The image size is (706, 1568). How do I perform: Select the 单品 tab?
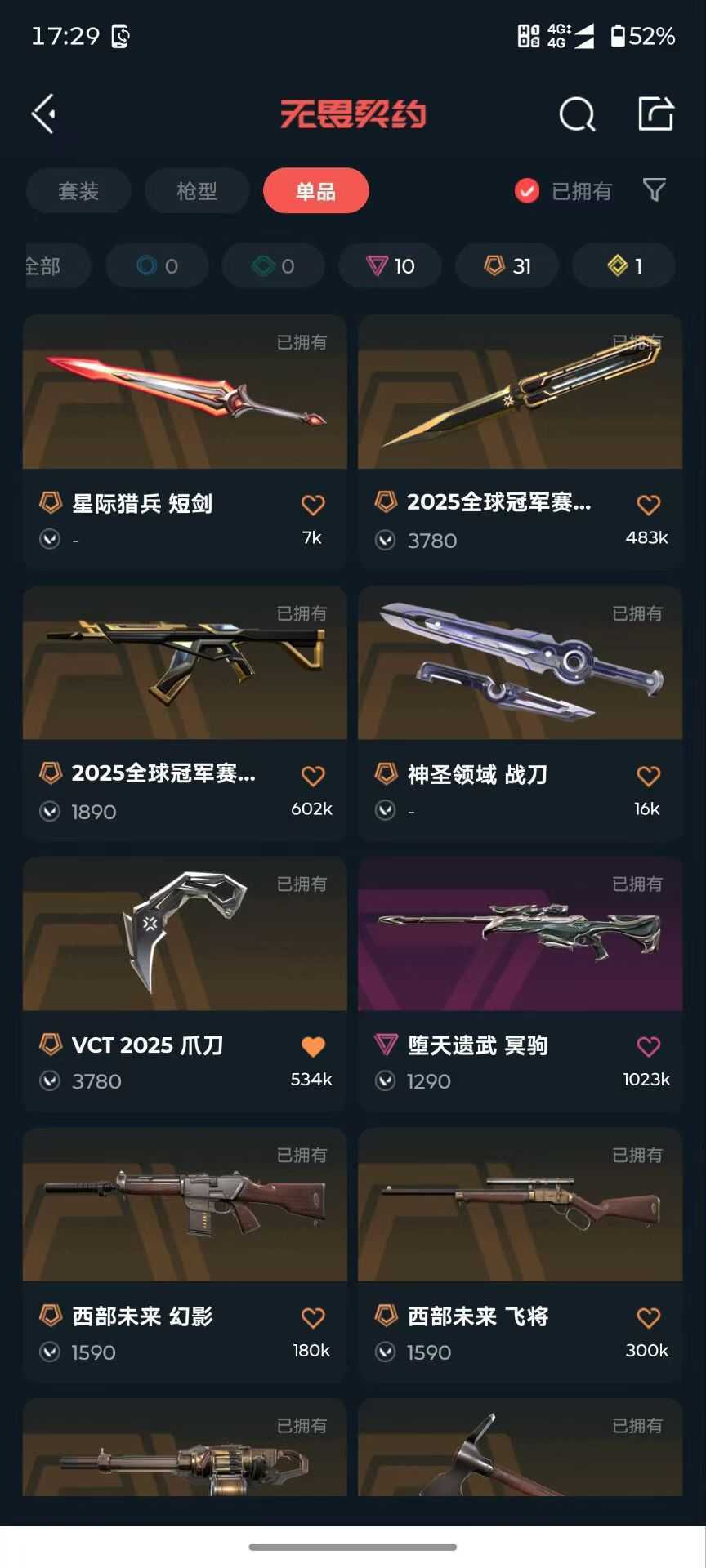point(315,191)
